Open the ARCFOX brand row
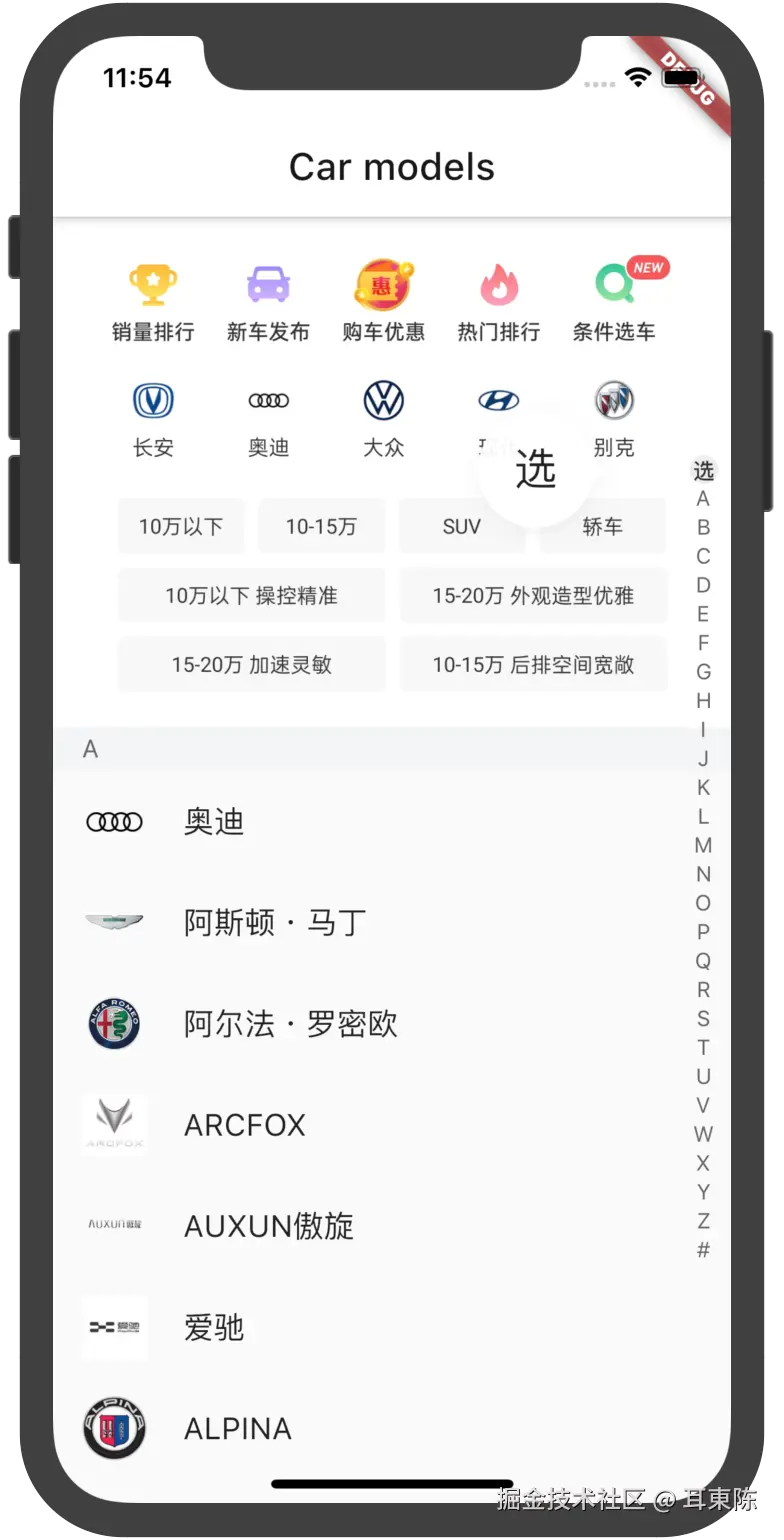Viewport: 784px width, 1540px height. tap(245, 1125)
